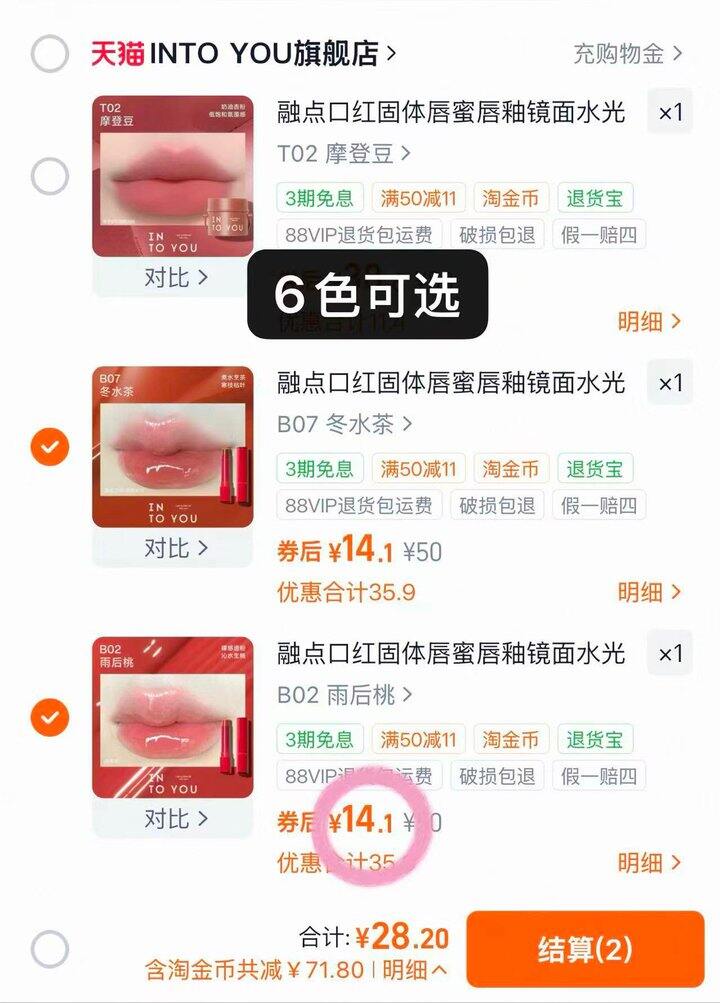Adjust the ×1 quantity of B07 冬水茶
The image size is (720, 1003).
point(670,383)
